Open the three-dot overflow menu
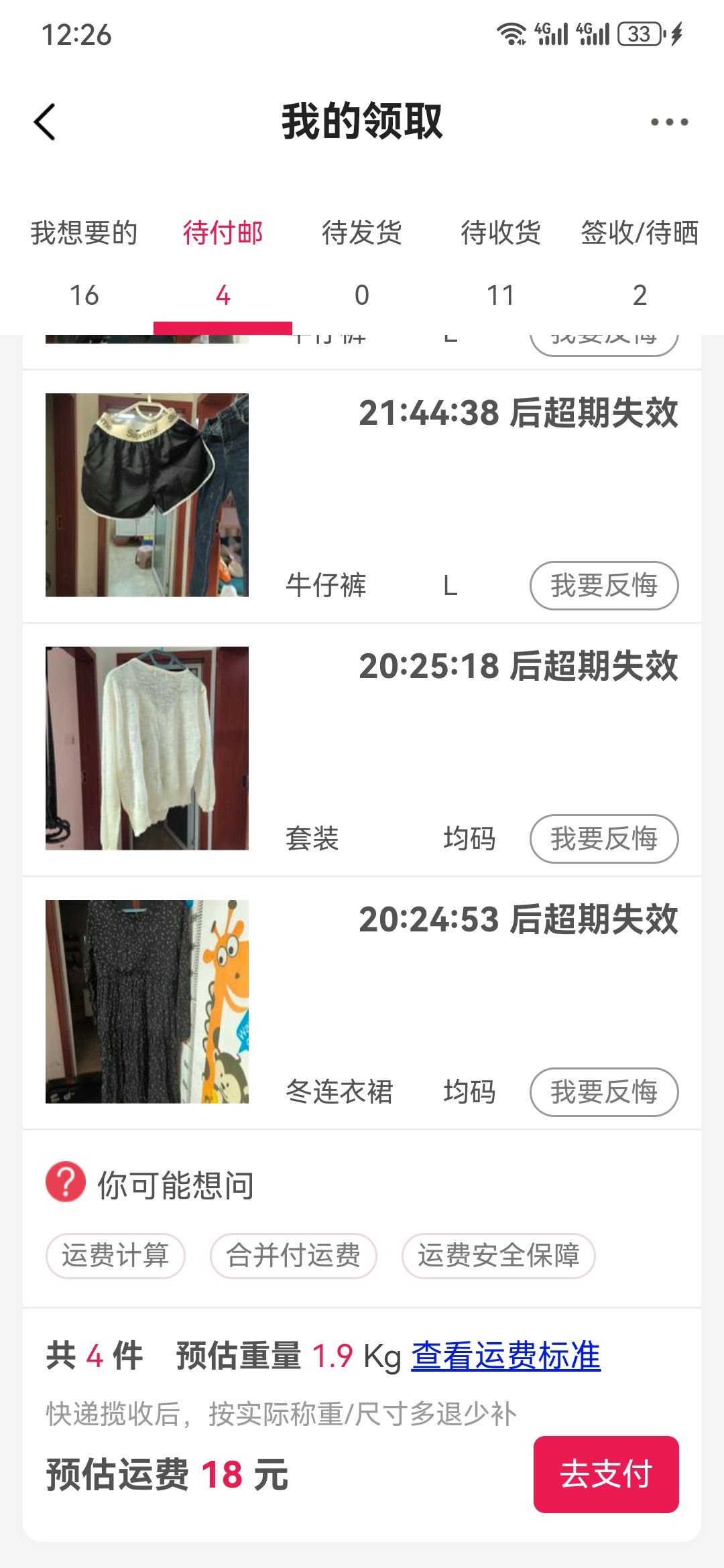Image resolution: width=724 pixels, height=1568 pixels. 669,122
